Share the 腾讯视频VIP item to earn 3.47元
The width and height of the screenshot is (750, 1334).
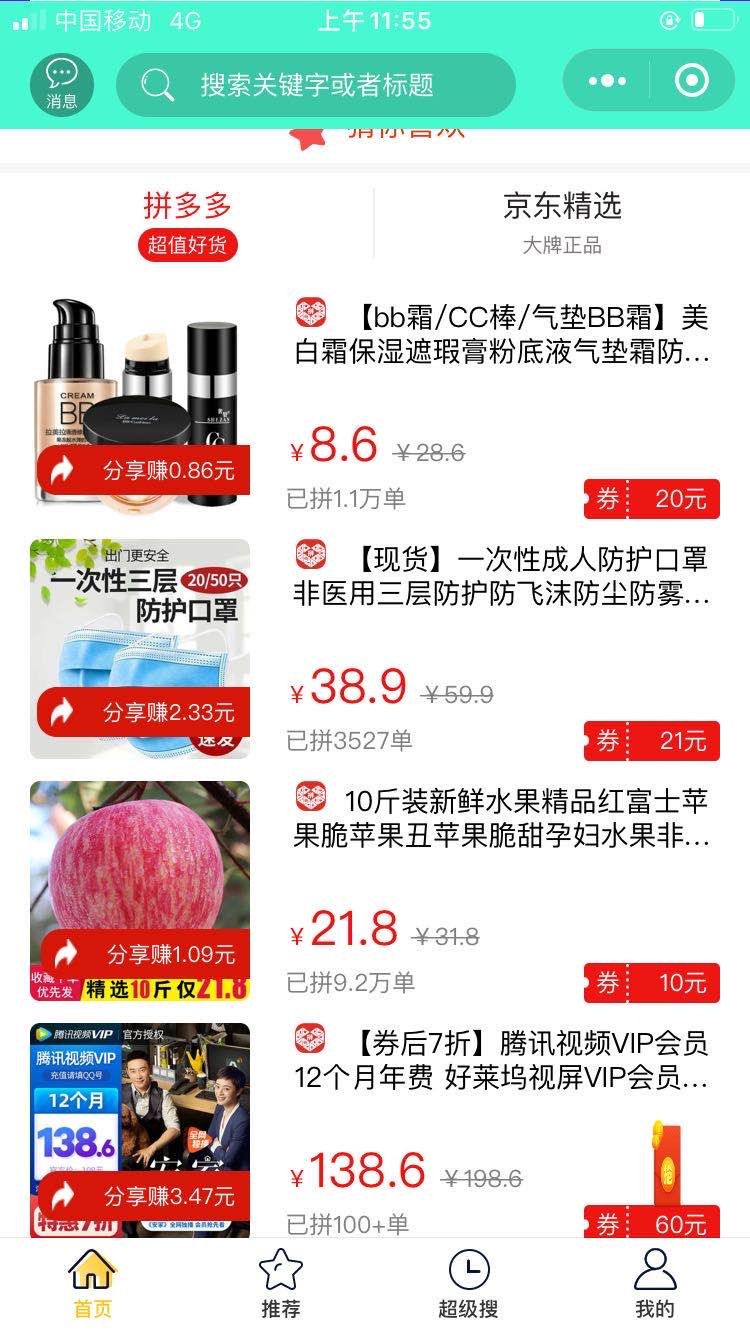(x=143, y=1196)
